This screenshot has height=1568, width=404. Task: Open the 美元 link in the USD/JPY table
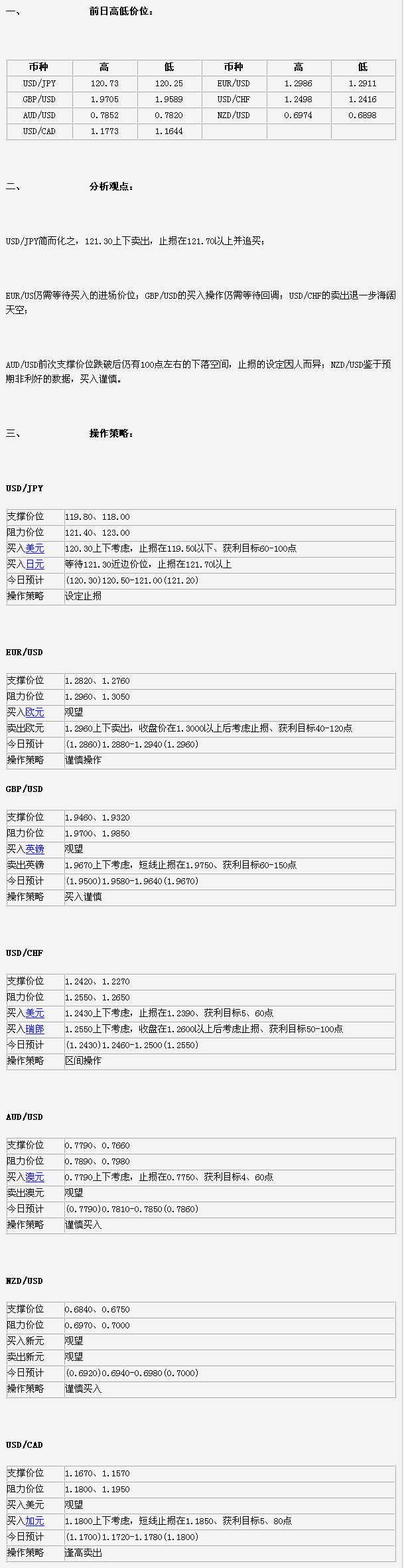tap(34, 548)
